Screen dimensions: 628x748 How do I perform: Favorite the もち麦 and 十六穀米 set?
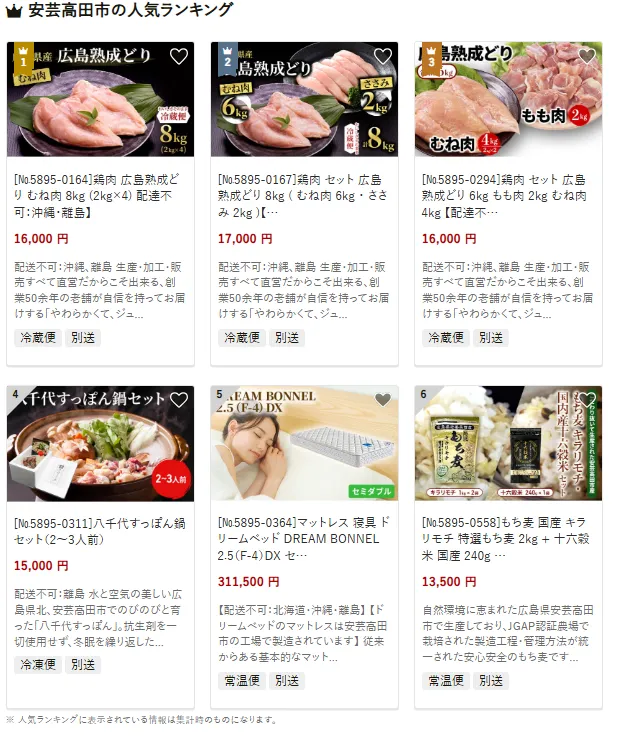pyautogui.click(x=586, y=400)
